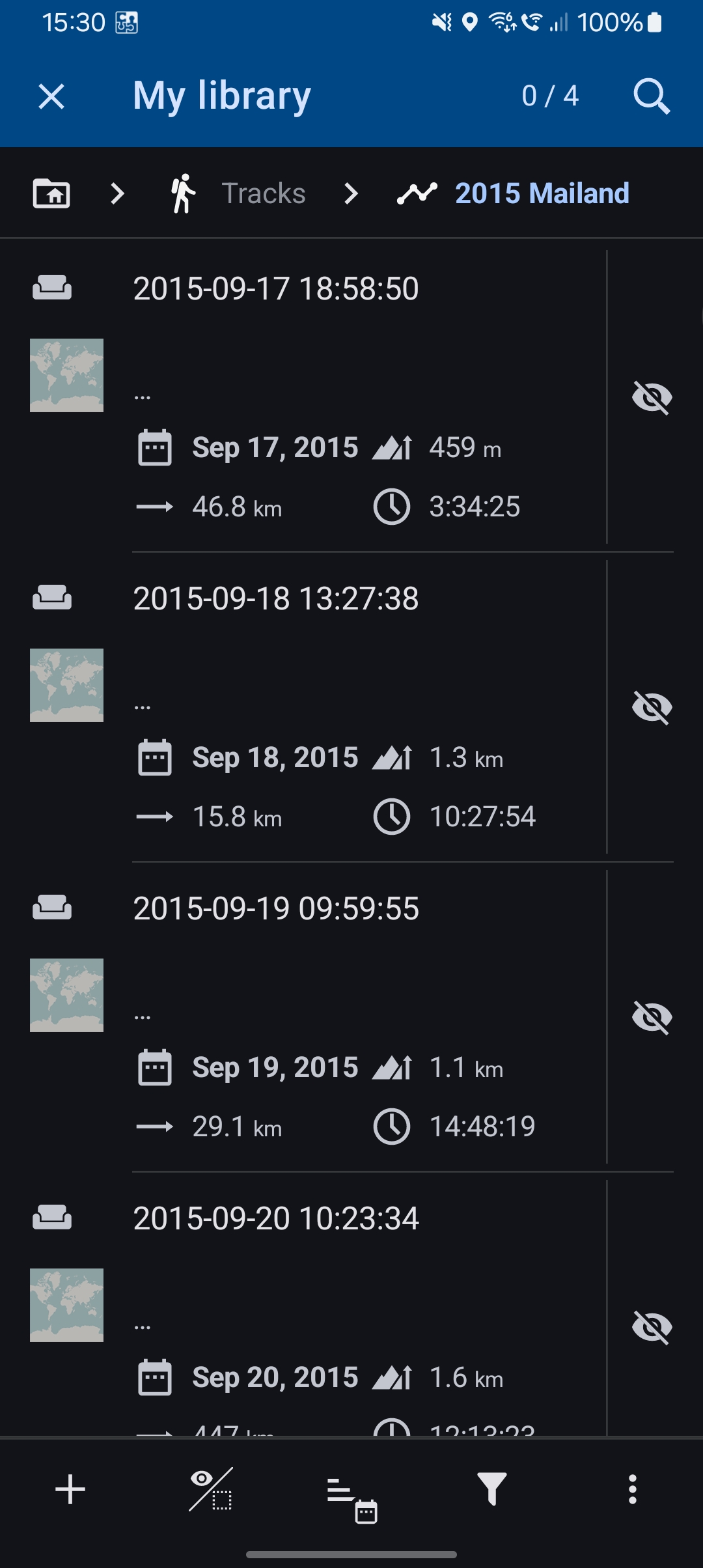Show the Sep 20, 2015 track on map
The height and width of the screenshot is (1568, 703).
(652, 1327)
